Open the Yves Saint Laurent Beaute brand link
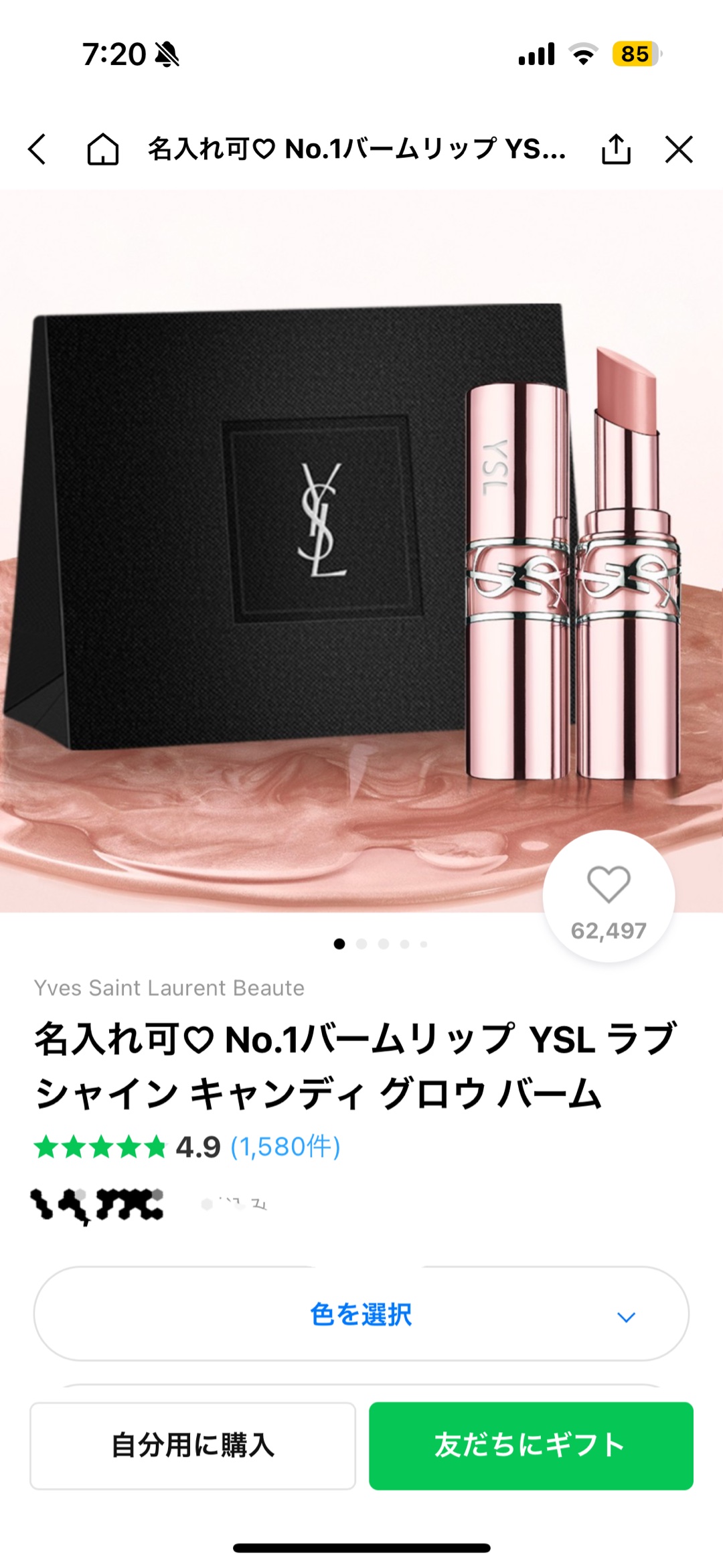The width and height of the screenshot is (723, 1568). pos(169,988)
